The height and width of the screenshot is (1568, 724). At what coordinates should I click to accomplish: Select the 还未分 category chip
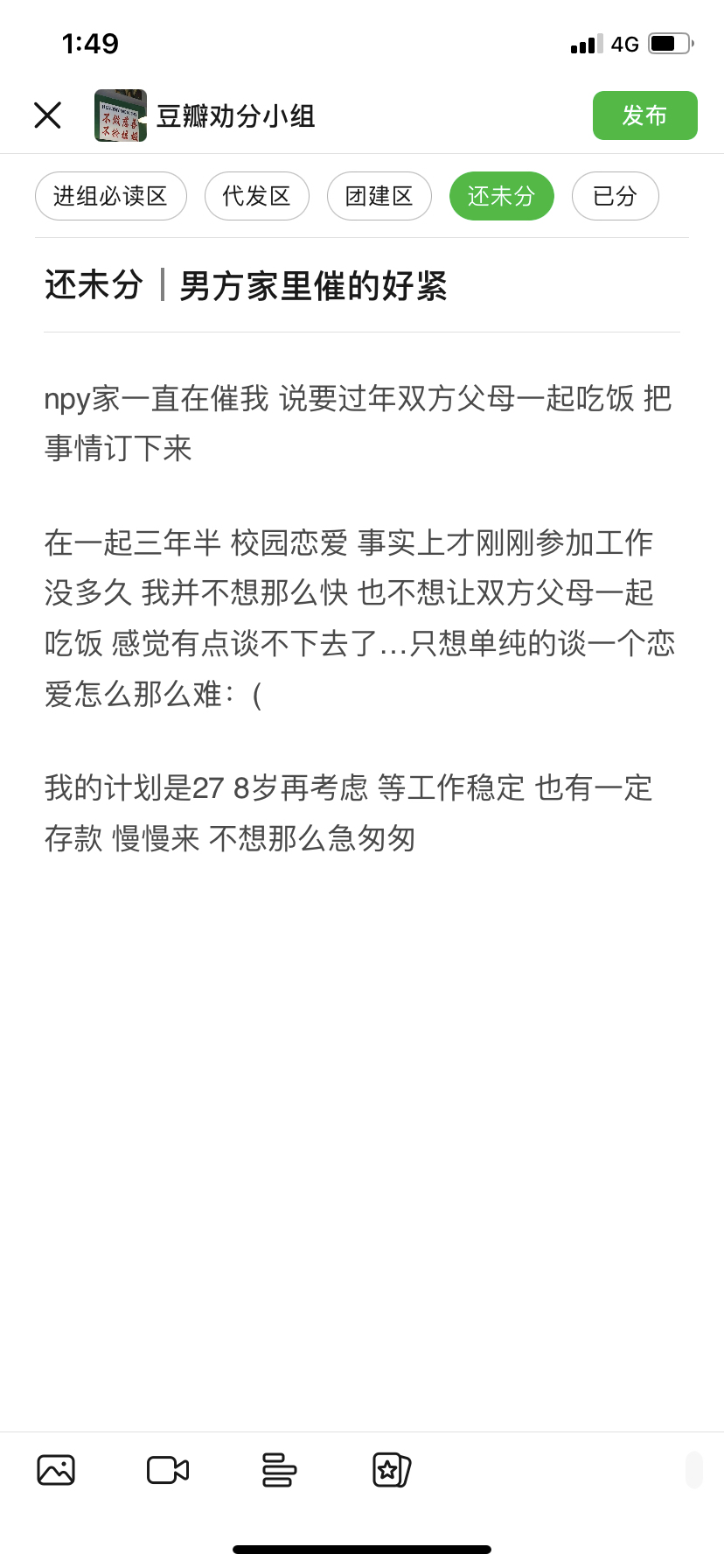501,196
